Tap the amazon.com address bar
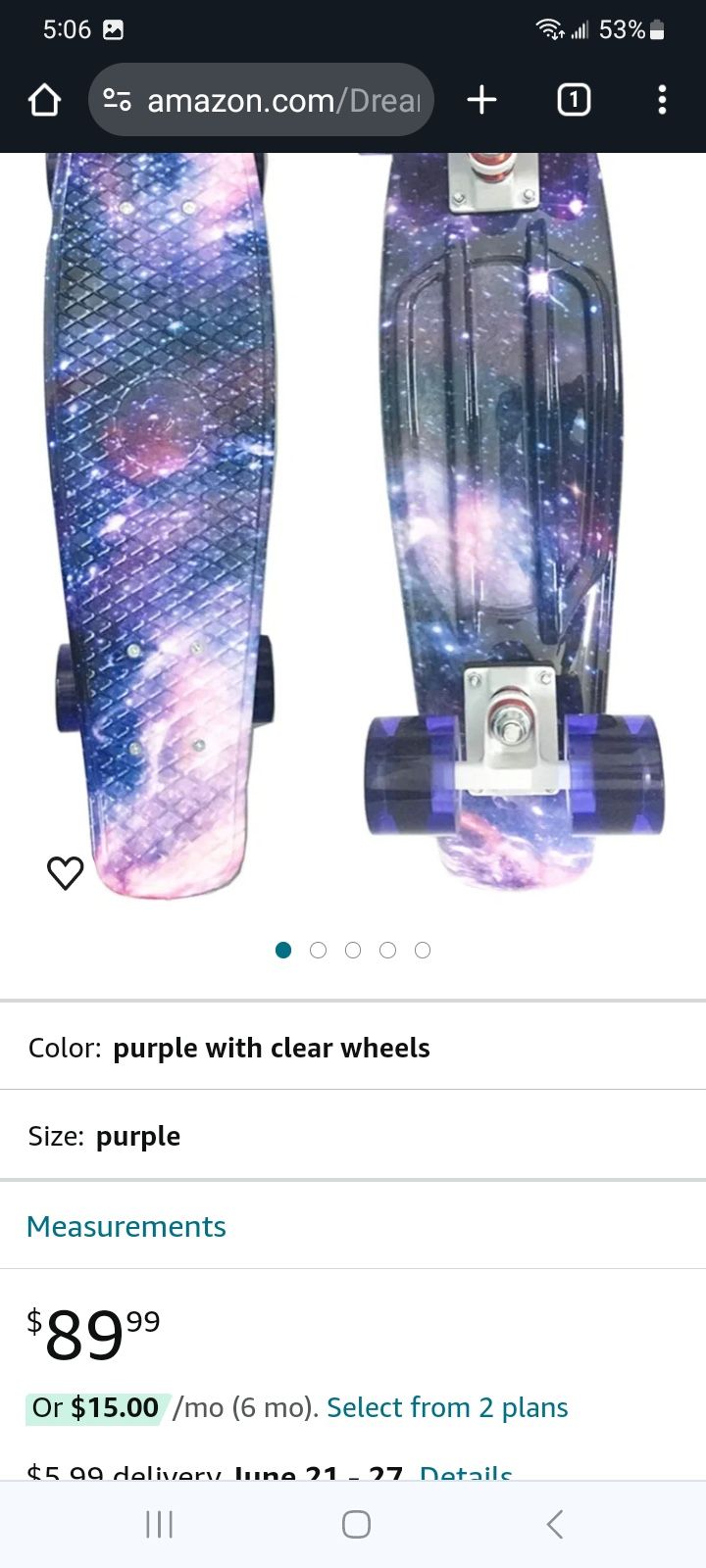The image size is (706, 1568). [261, 99]
